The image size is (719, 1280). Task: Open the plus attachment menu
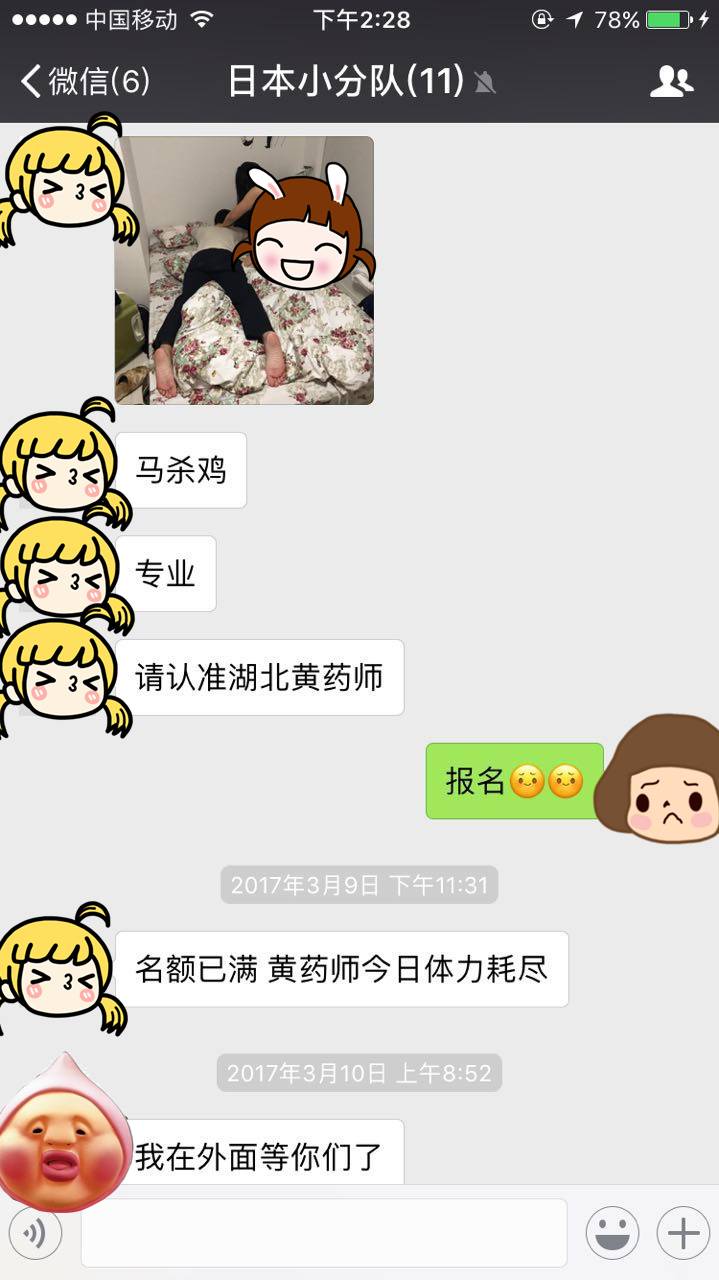683,1234
